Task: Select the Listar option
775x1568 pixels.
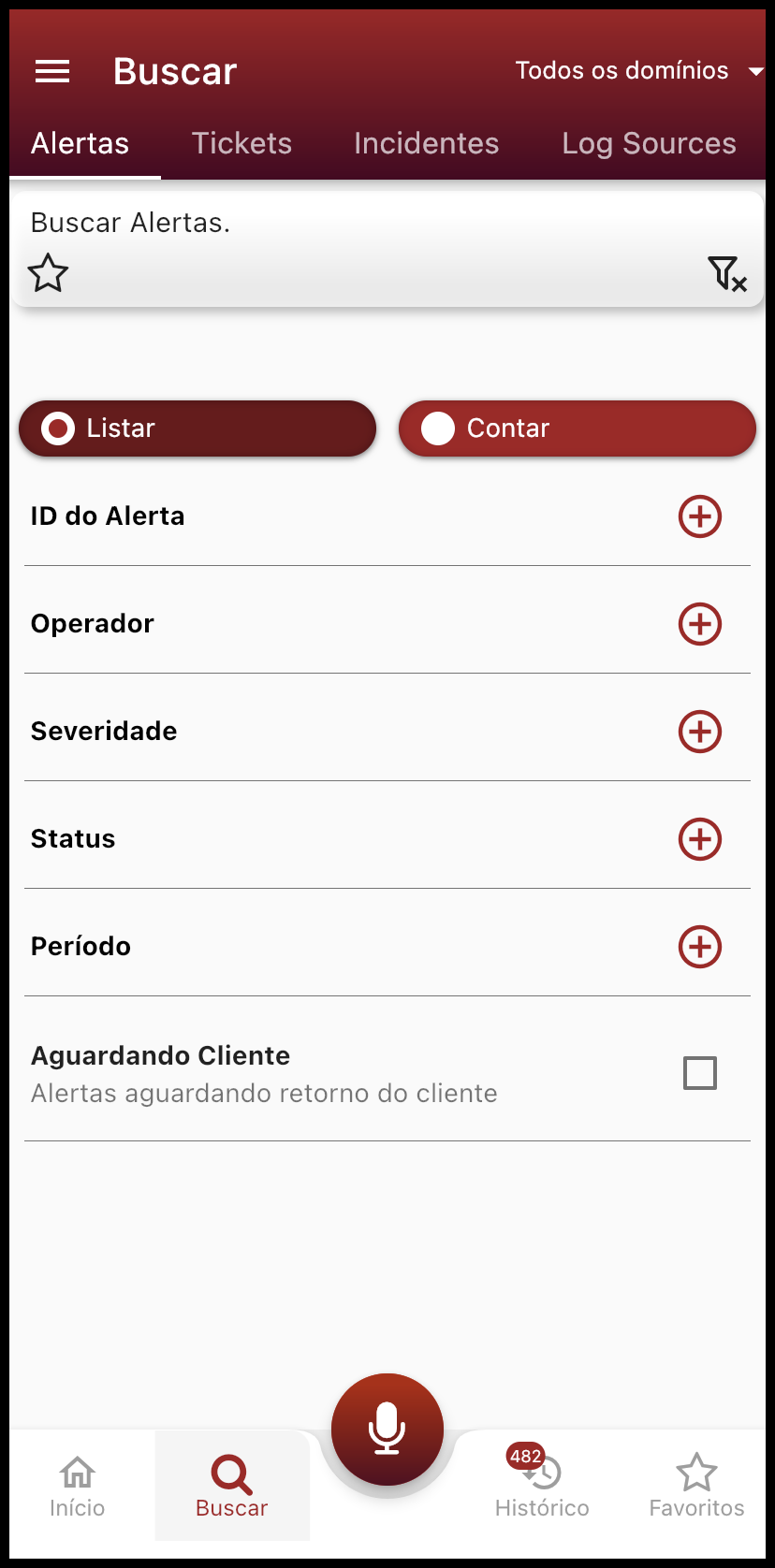Action: pyautogui.click(x=197, y=428)
